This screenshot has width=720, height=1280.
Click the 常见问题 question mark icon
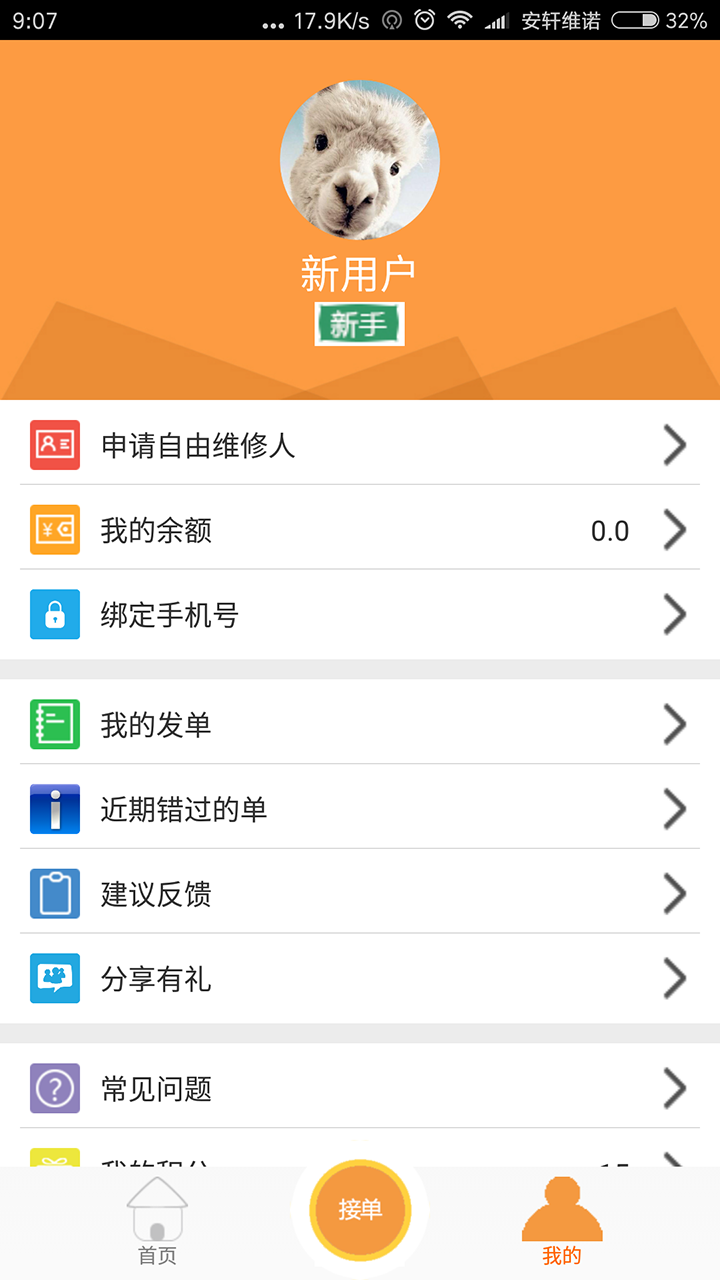[x=54, y=1087]
